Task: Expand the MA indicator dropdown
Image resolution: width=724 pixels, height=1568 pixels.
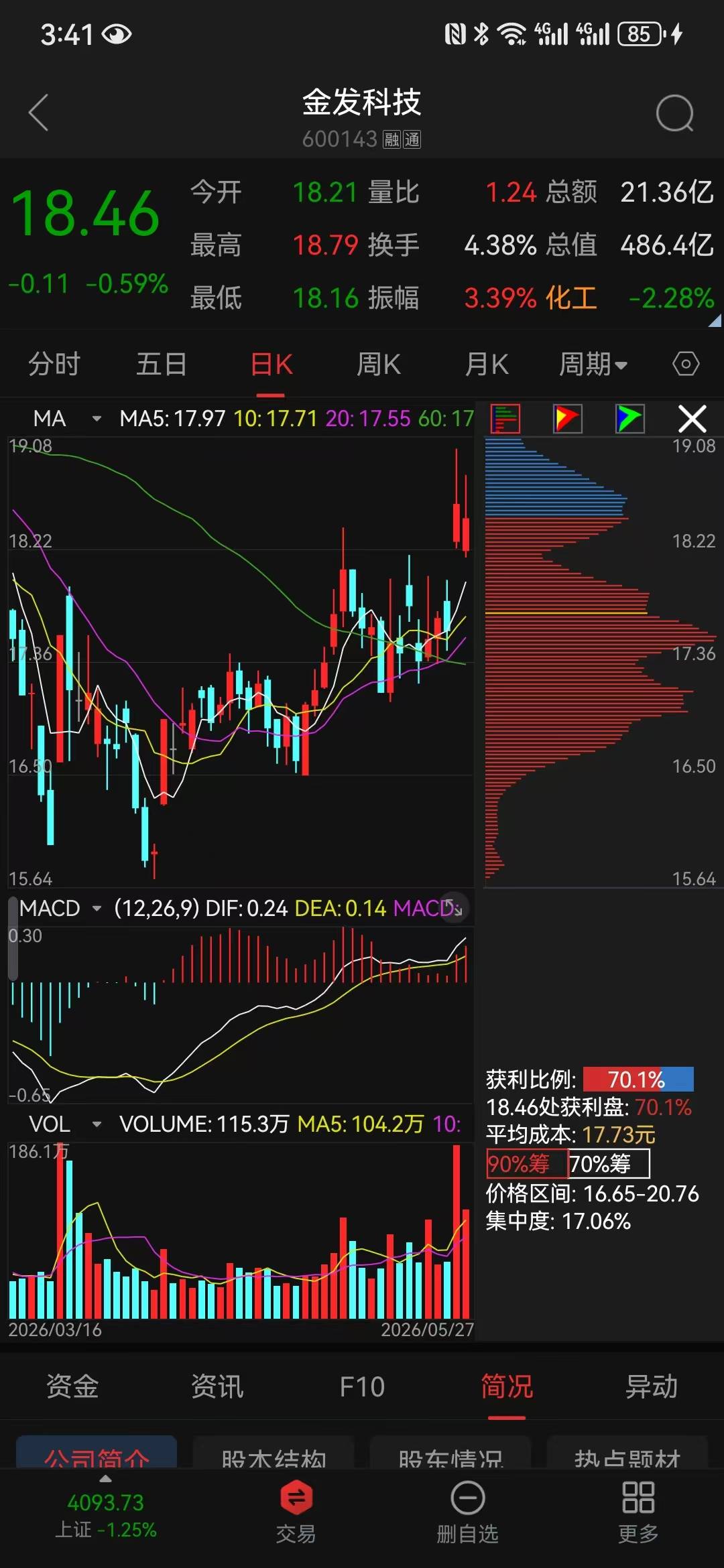Action: 67,419
